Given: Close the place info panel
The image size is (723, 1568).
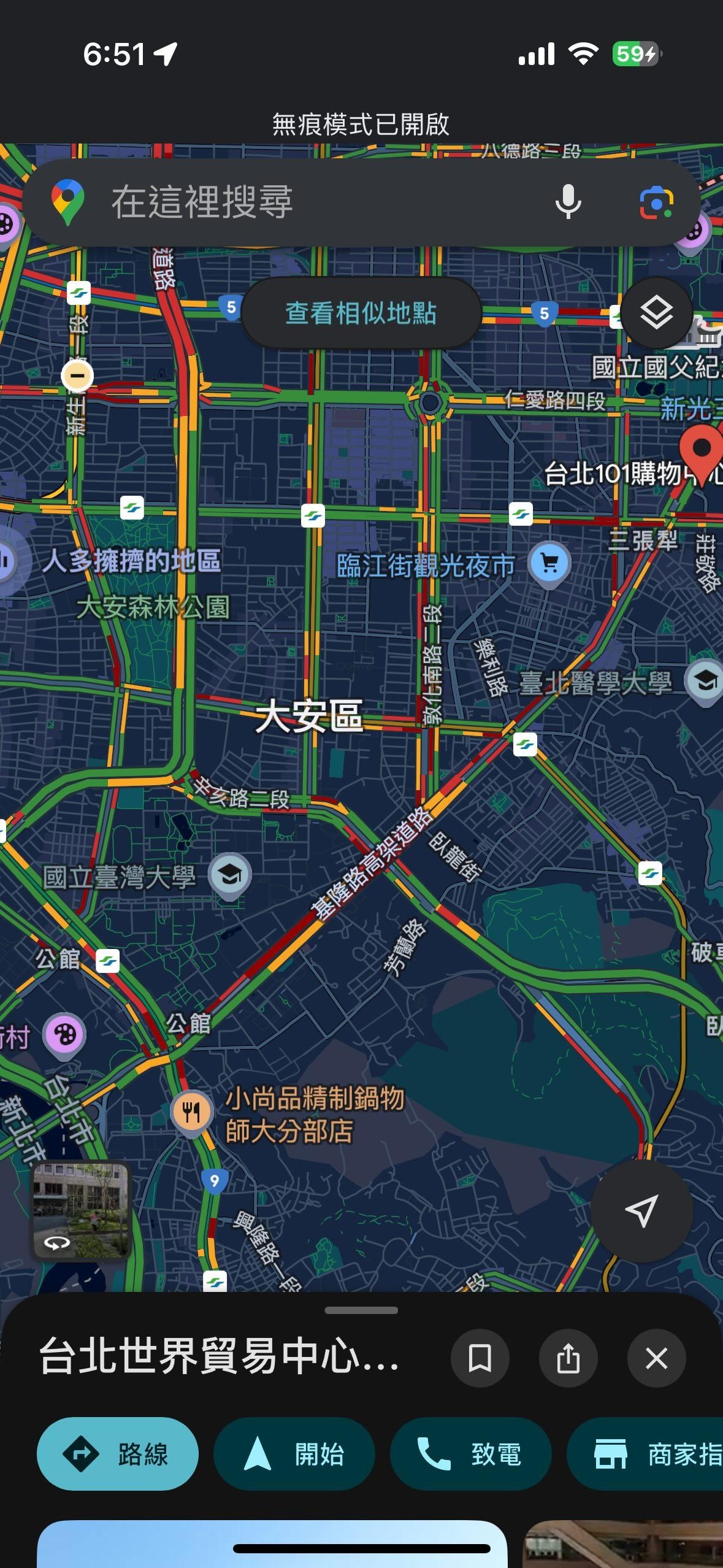Looking at the screenshot, I should [656, 1358].
